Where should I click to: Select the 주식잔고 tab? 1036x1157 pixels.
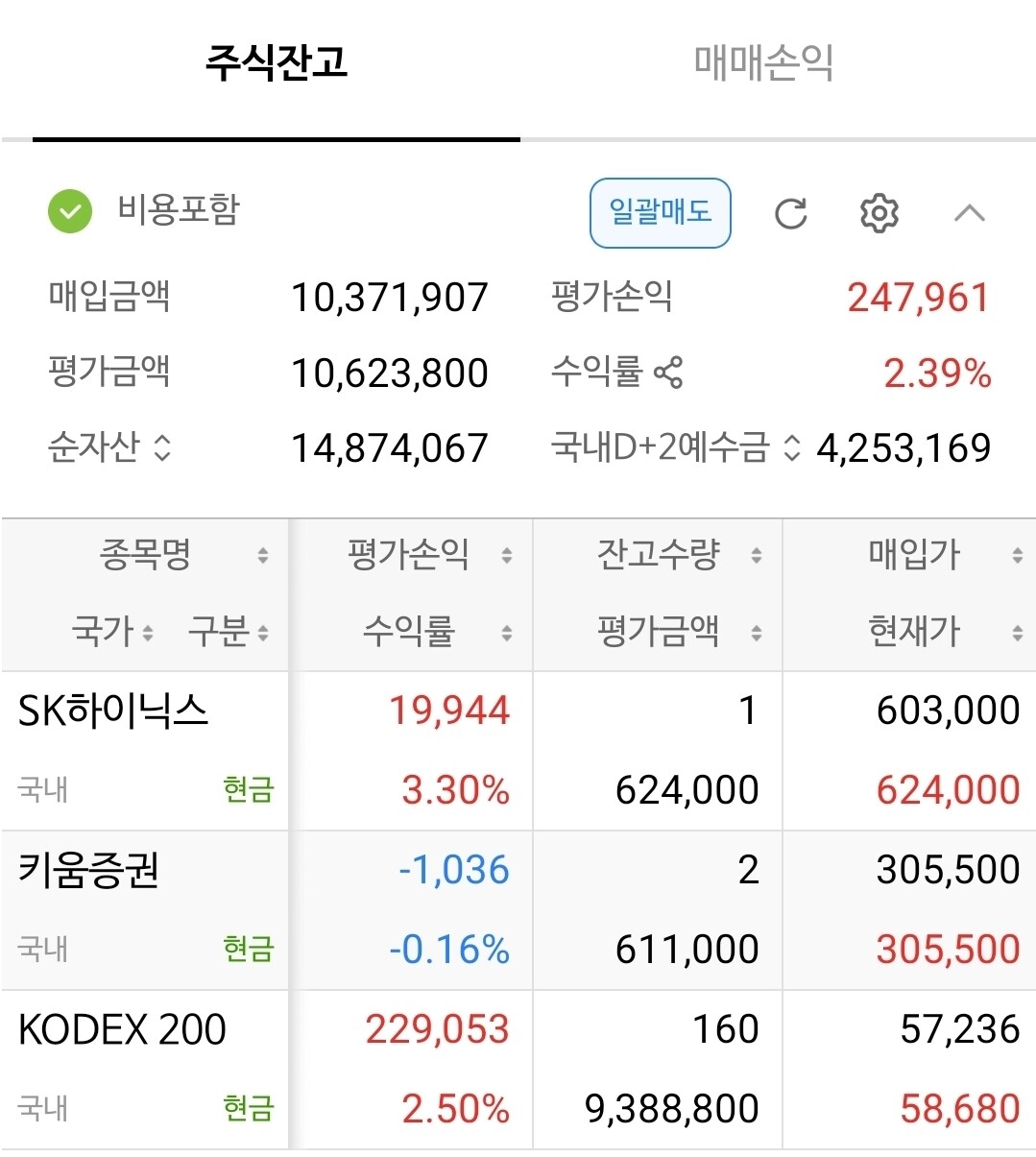coord(276,63)
